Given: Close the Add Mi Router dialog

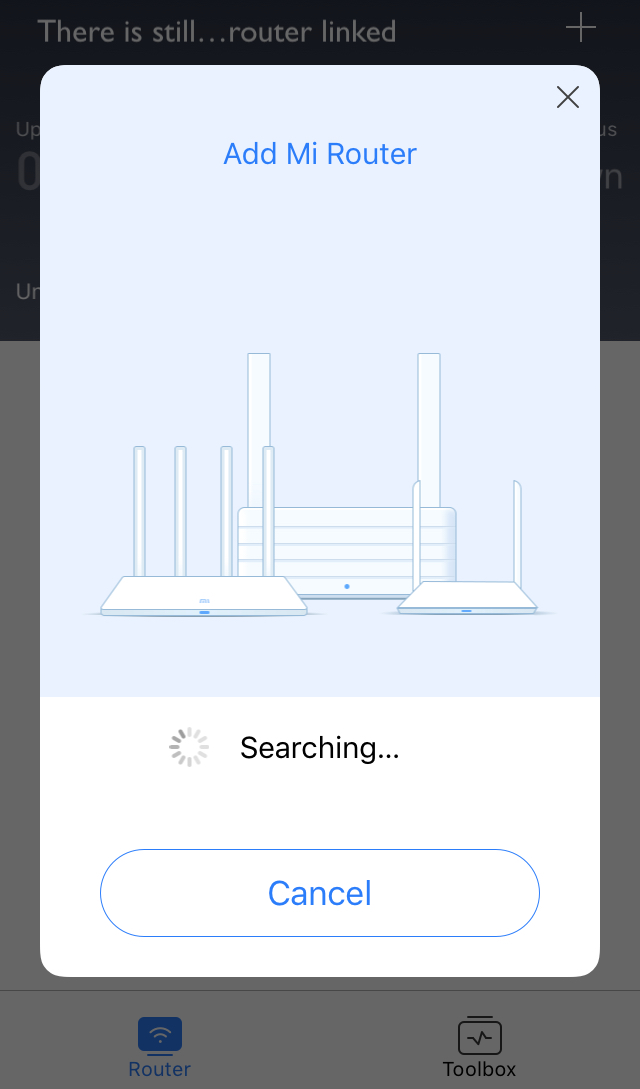Looking at the screenshot, I should (568, 97).
